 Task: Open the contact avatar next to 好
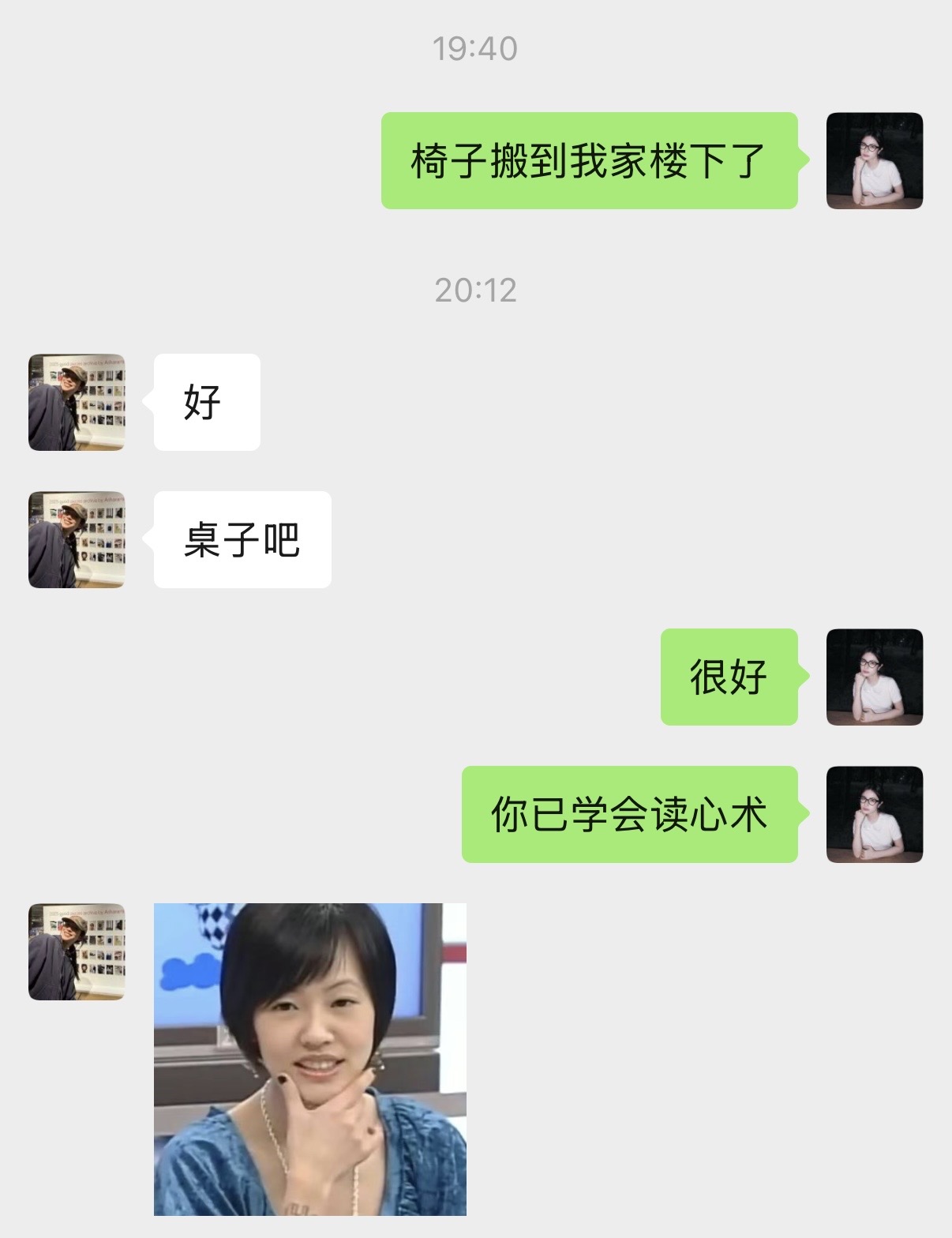[77, 403]
